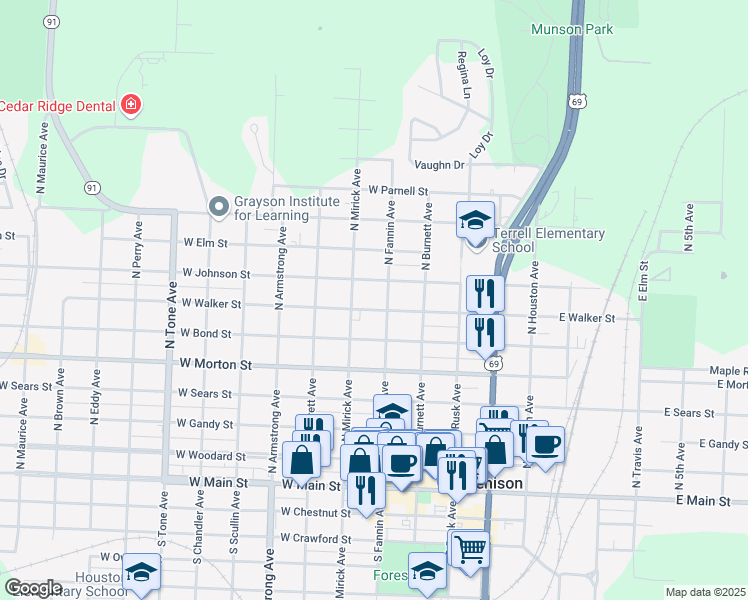The height and width of the screenshot is (600, 748).
Task: Open the restaurant marker nearest W Johnson St
Action: [x=485, y=294]
